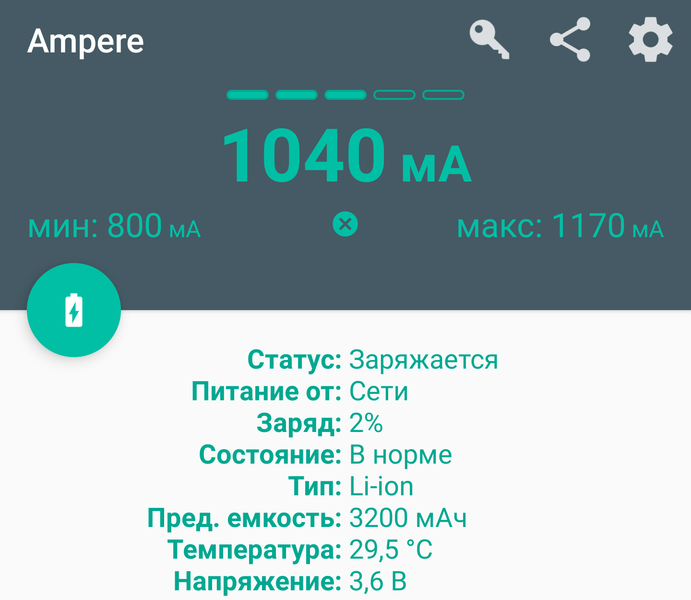Open Ampere settings gear
691x600 pixels.
point(650,41)
